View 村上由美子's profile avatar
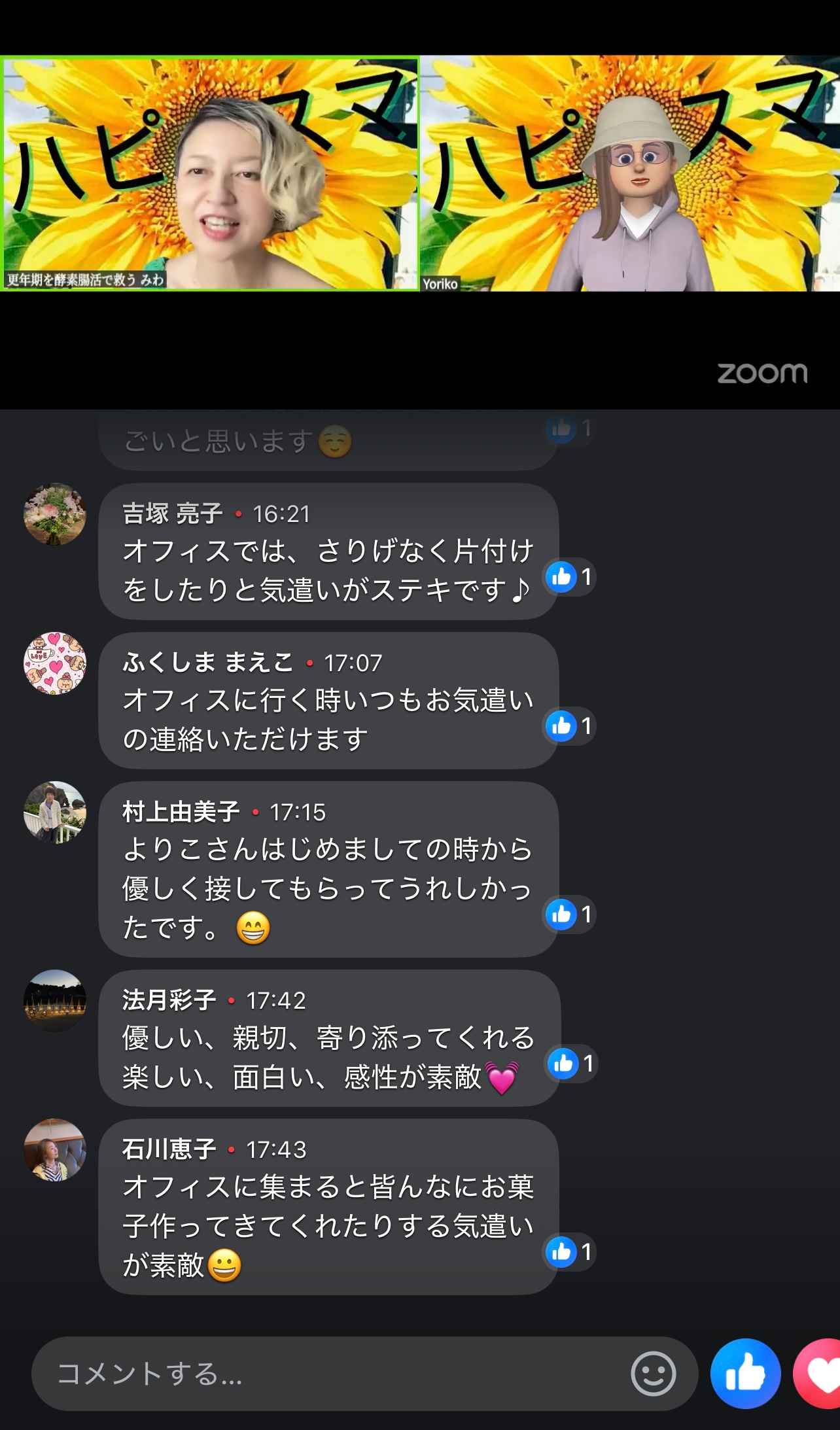840x1430 pixels. pos(55,812)
